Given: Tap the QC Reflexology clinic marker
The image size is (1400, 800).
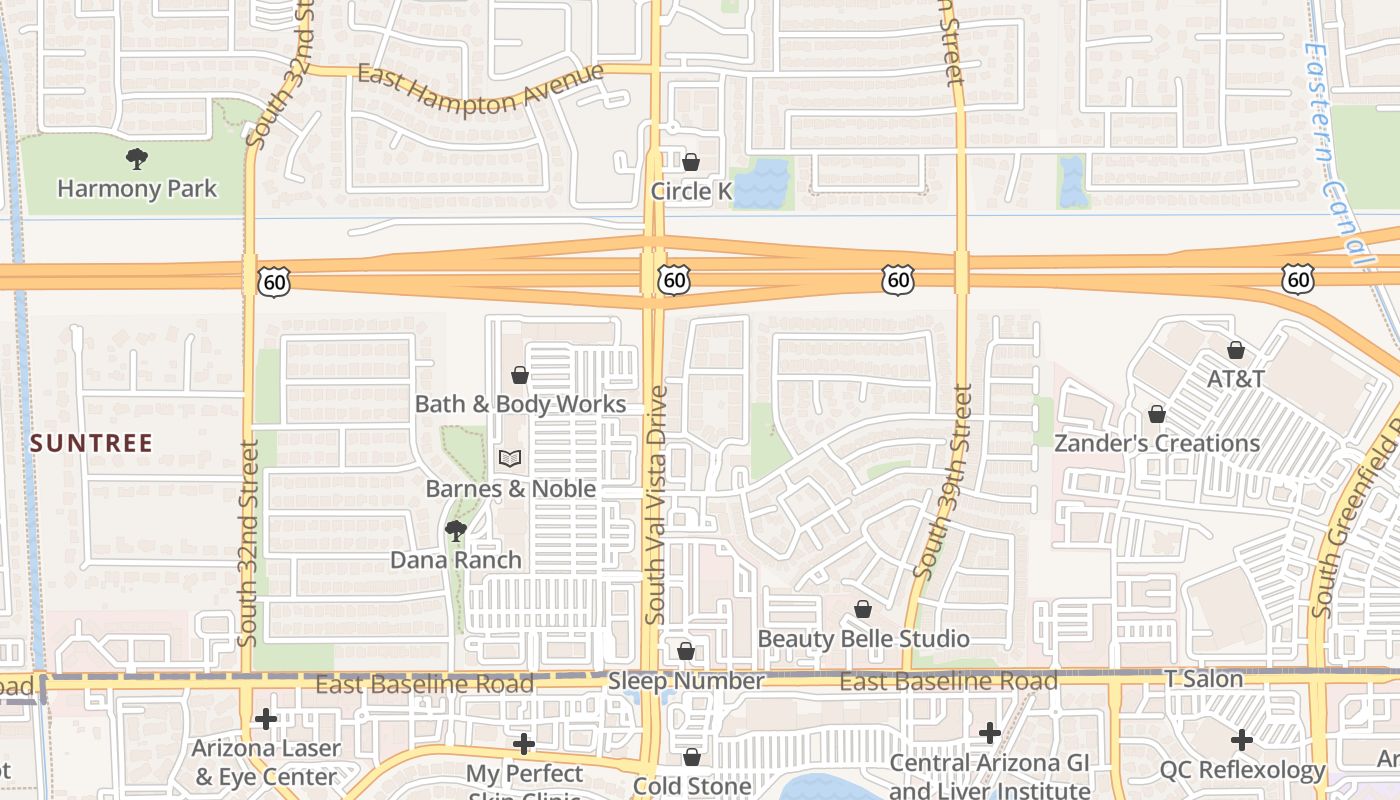Looking at the screenshot, I should pyautogui.click(x=1242, y=741).
